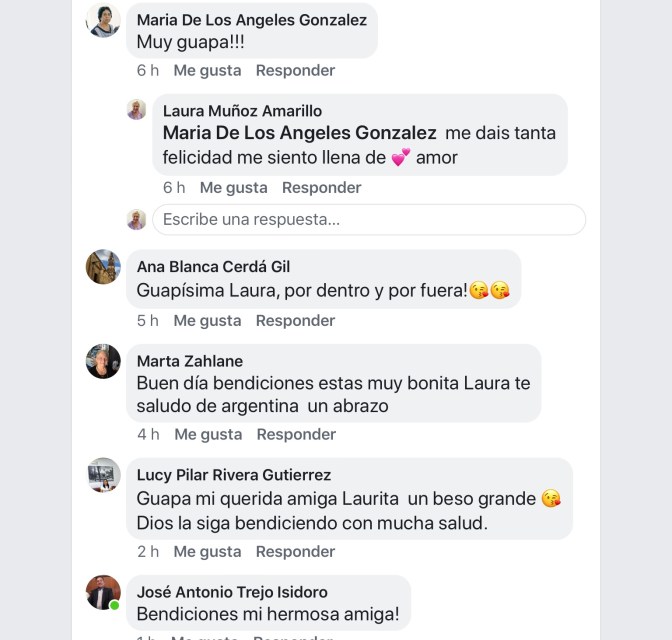Like Lucy Pilar Rivera Gutierrez's comment
The width and height of the screenshot is (672, 640).
click(x=207, y=551)
